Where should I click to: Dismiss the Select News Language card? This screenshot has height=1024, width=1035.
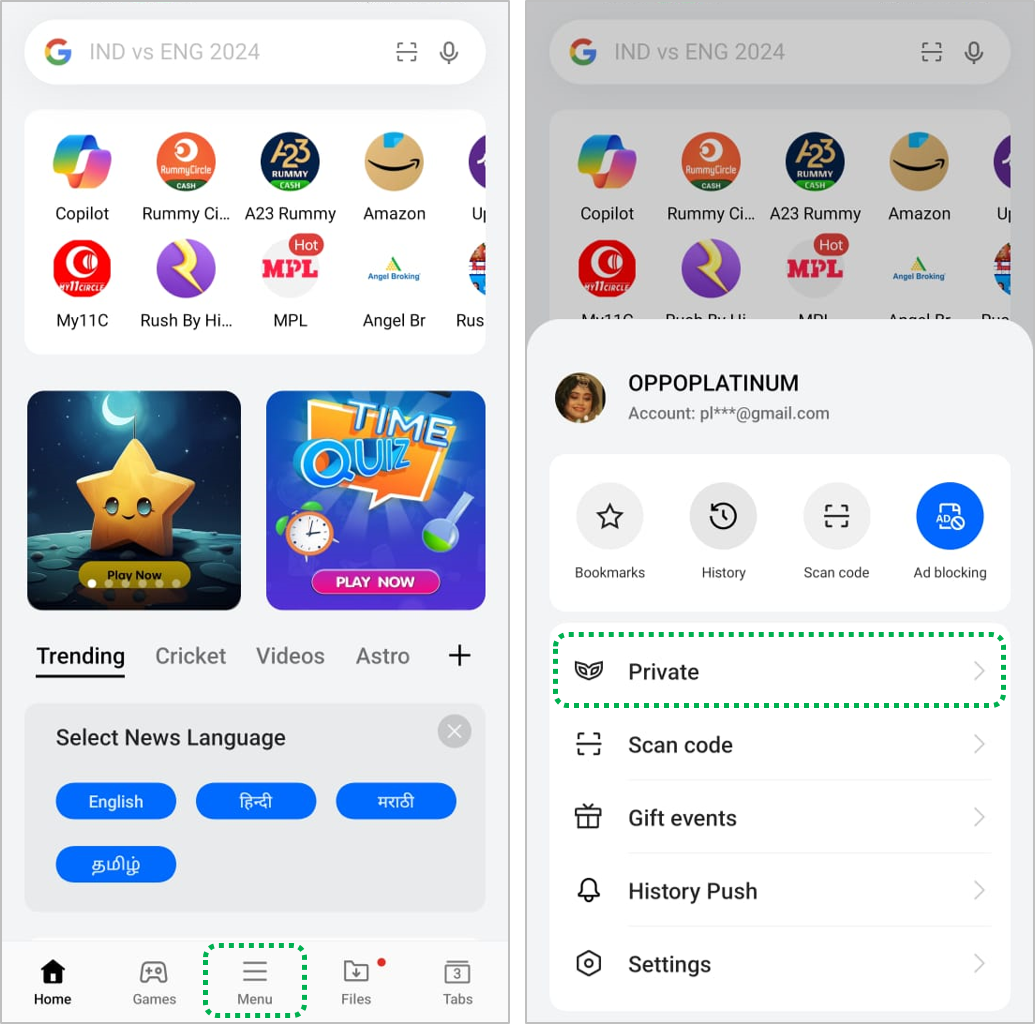click(454, 732)
